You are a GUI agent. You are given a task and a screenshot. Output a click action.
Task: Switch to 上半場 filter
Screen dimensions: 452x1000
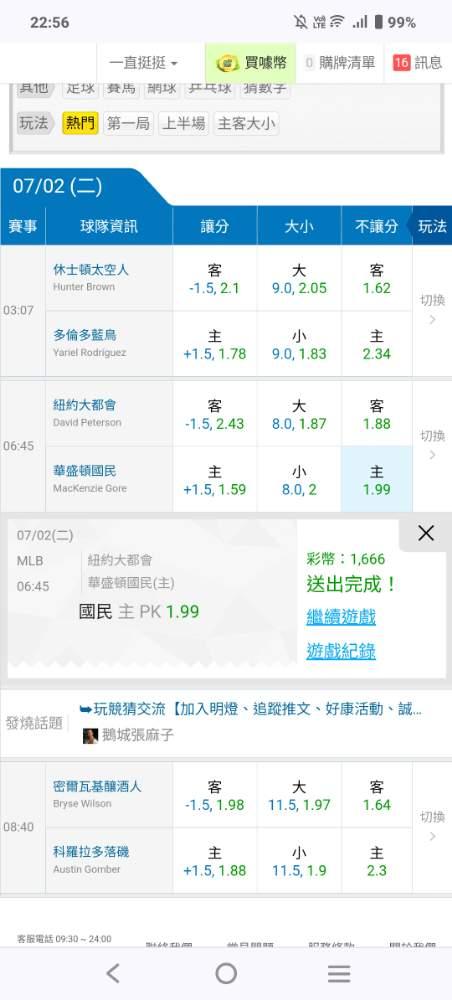184,123
